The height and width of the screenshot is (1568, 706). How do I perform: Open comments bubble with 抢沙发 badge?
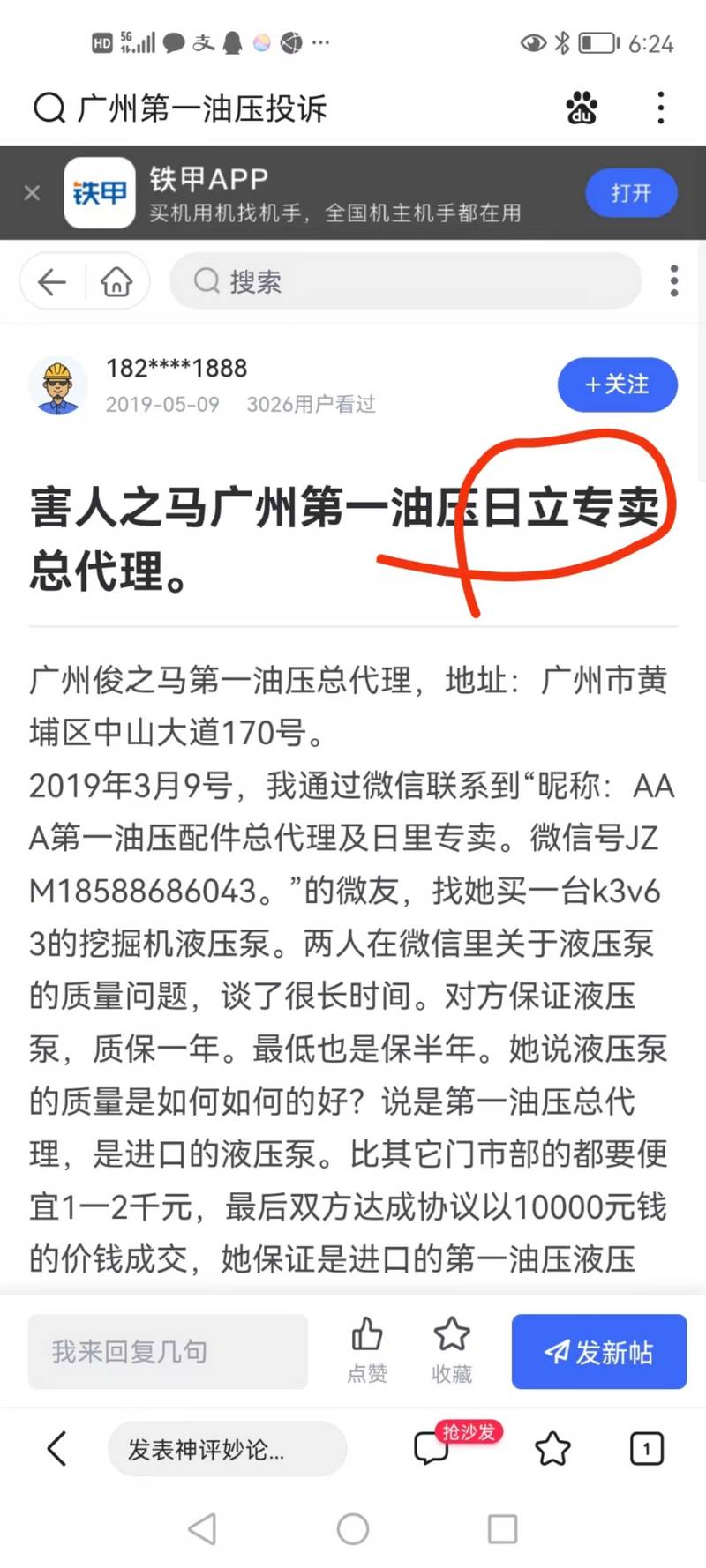coord(432,1448)
